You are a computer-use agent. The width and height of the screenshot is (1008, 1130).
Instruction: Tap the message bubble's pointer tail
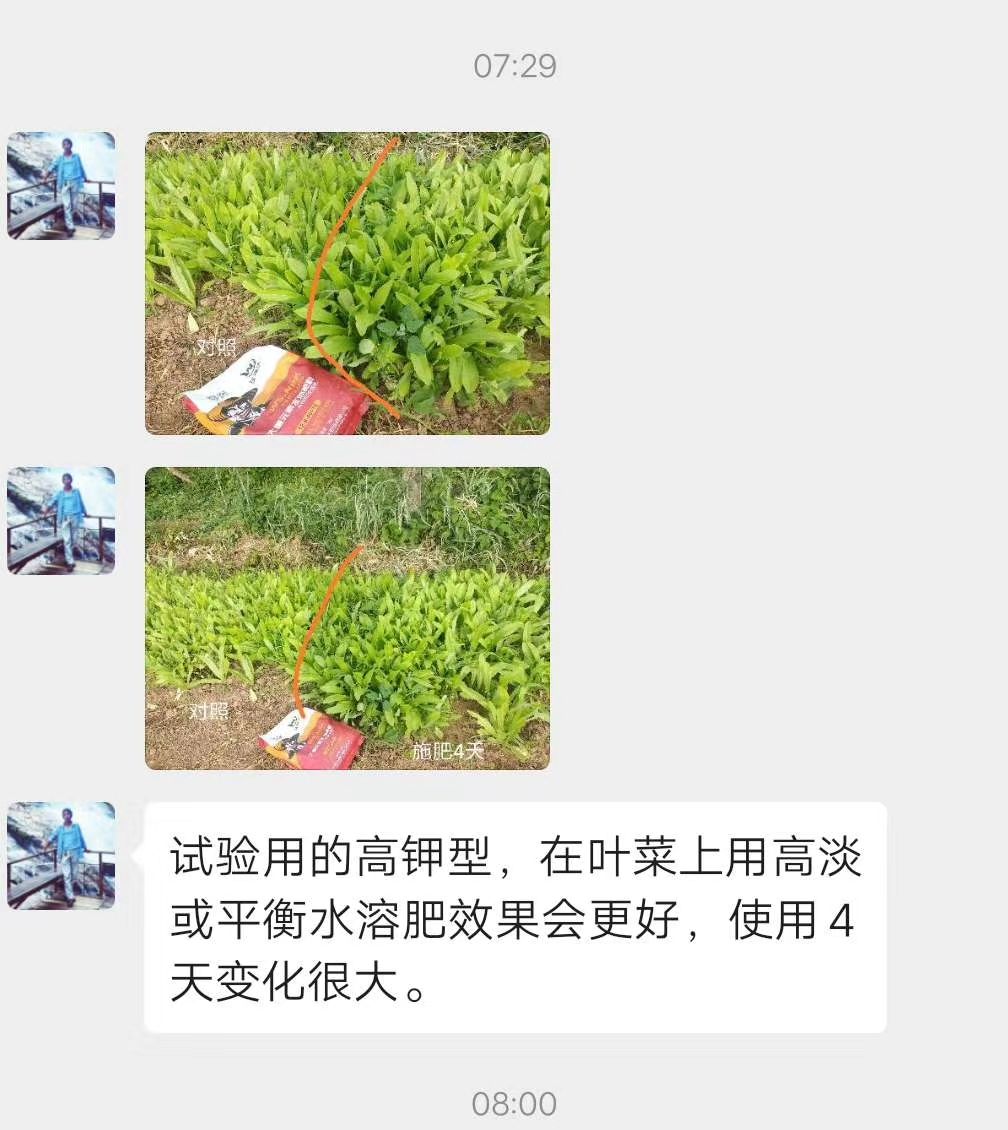click(138, 855)
